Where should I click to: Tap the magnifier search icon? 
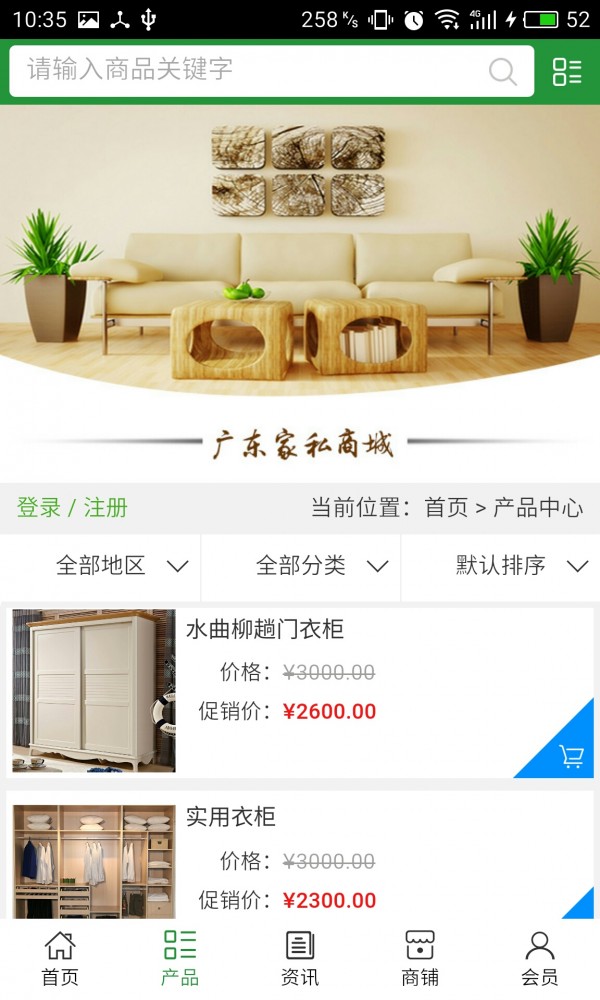[x=502, y=71]
